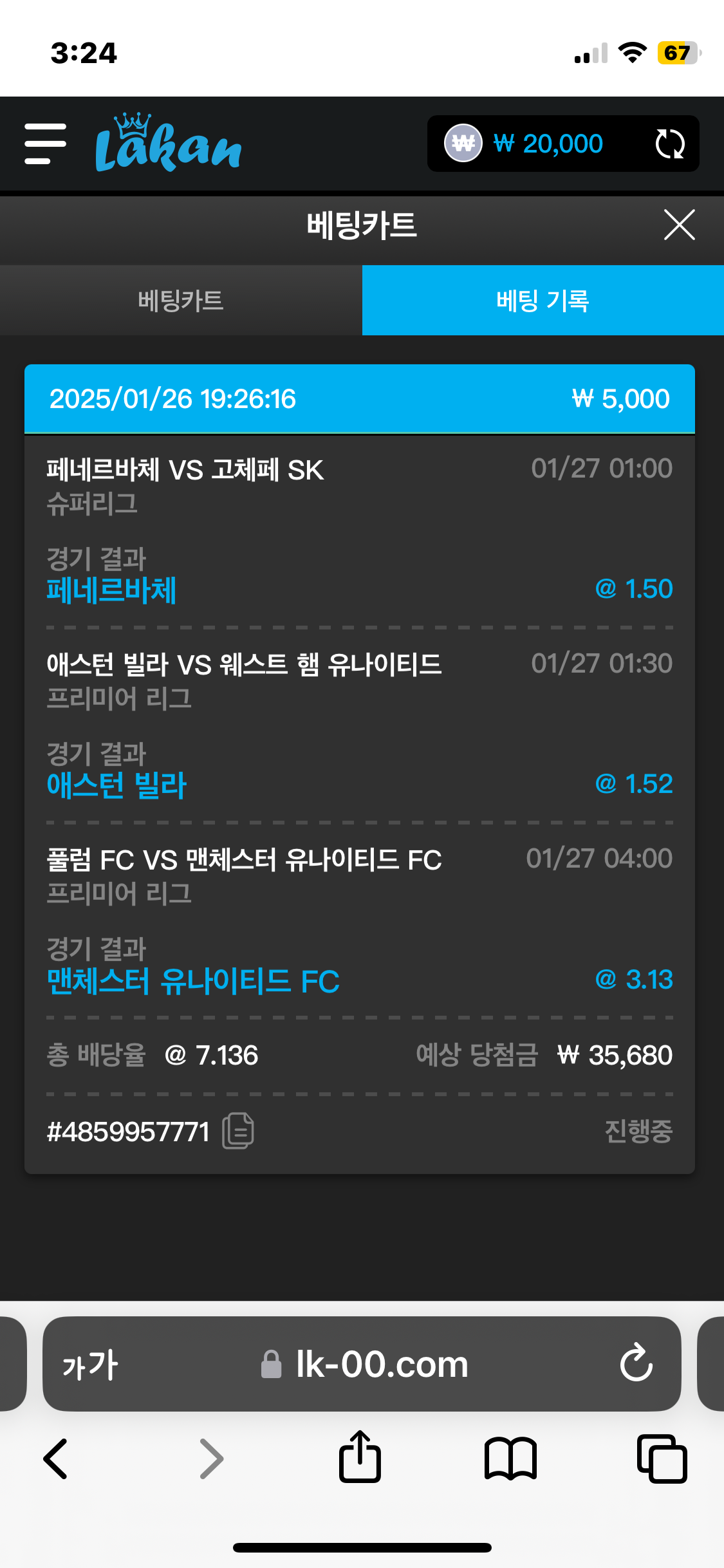Share this page from Safari
This screenshot has height=1568, width=724.
[360, 1457]
